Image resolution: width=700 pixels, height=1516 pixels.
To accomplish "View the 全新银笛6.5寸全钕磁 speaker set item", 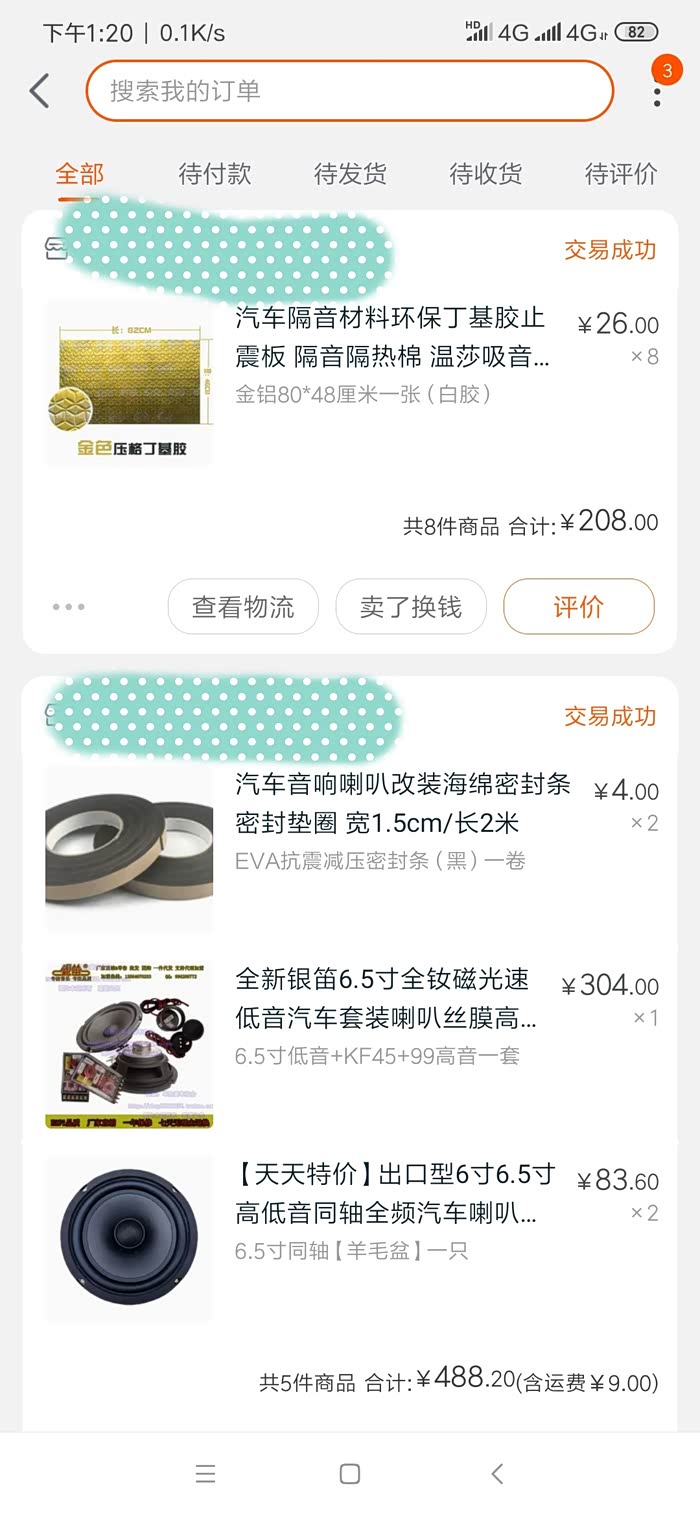I will tap(385, 998).
